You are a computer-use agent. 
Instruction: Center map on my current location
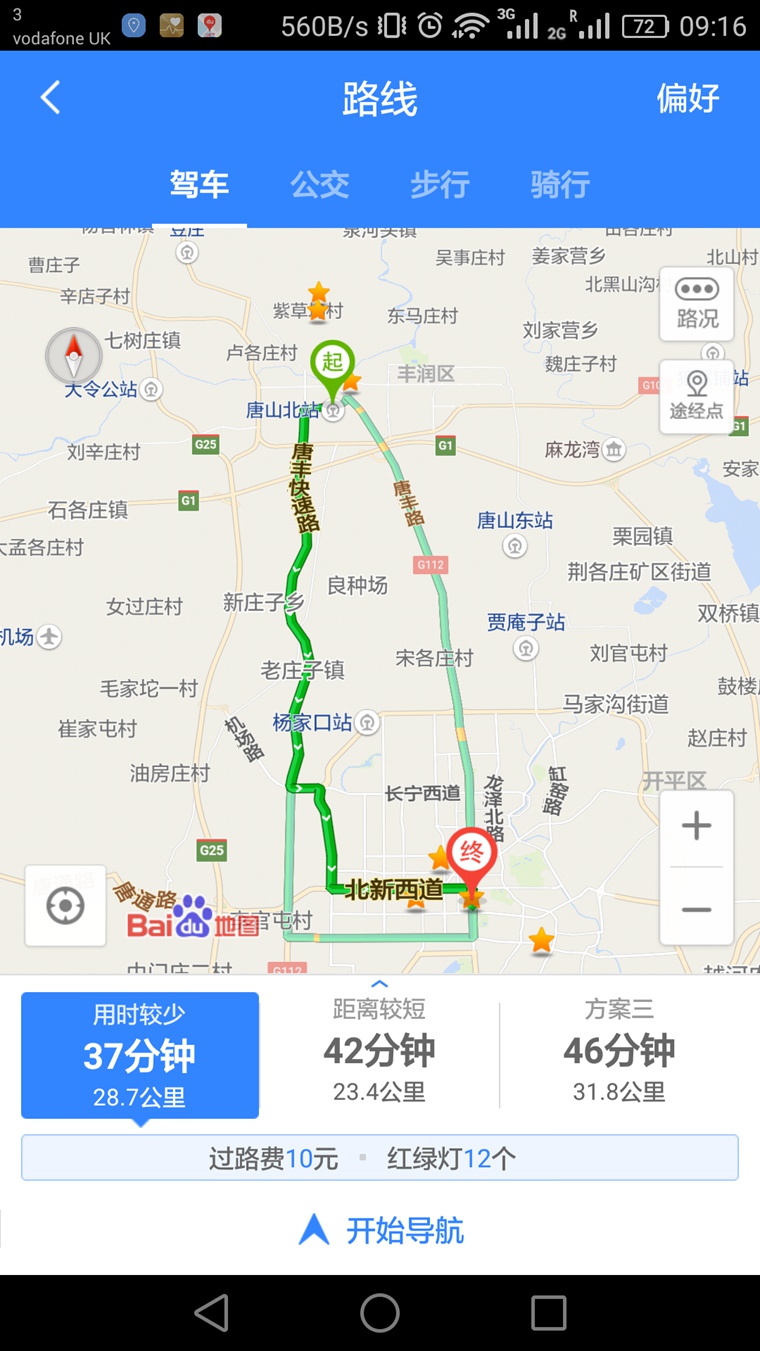66,906
